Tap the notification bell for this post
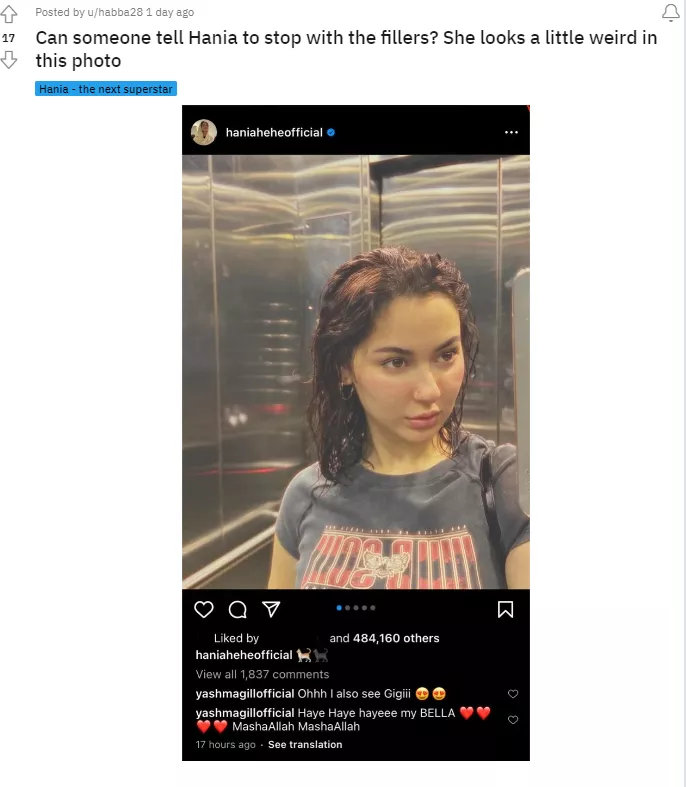The width and height of the screenshot is (686, 787). (671, 13)
